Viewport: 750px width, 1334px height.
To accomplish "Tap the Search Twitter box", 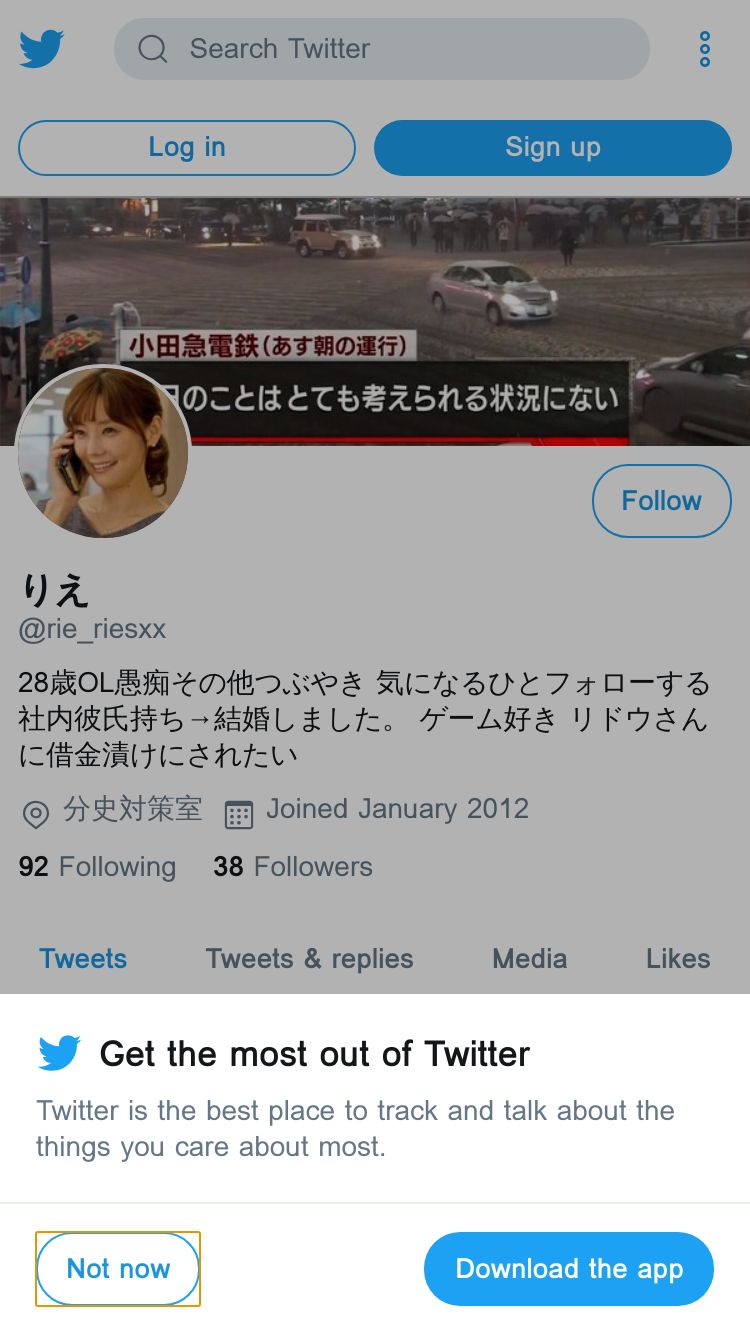I will [x=381, y=49].
